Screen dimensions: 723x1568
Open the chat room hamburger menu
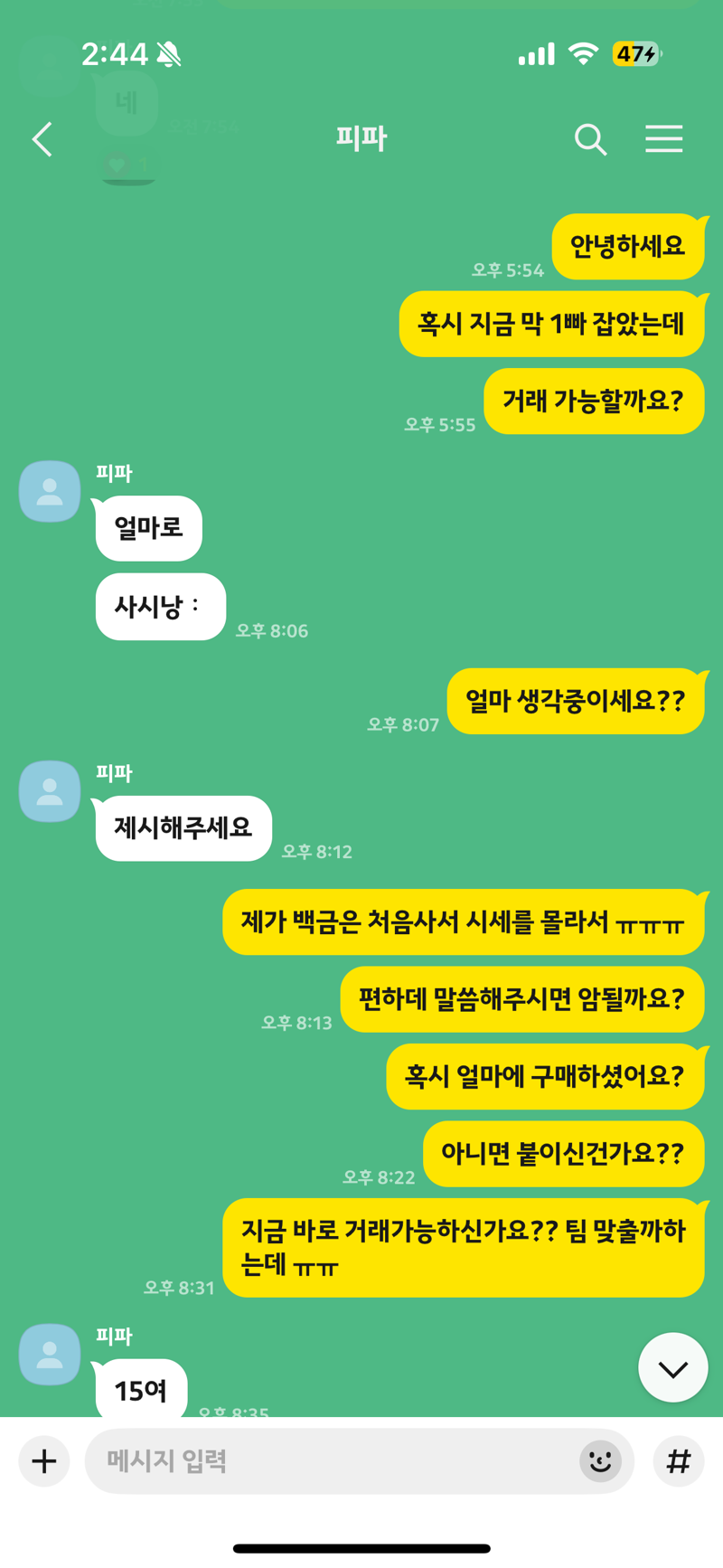[663, 139]
